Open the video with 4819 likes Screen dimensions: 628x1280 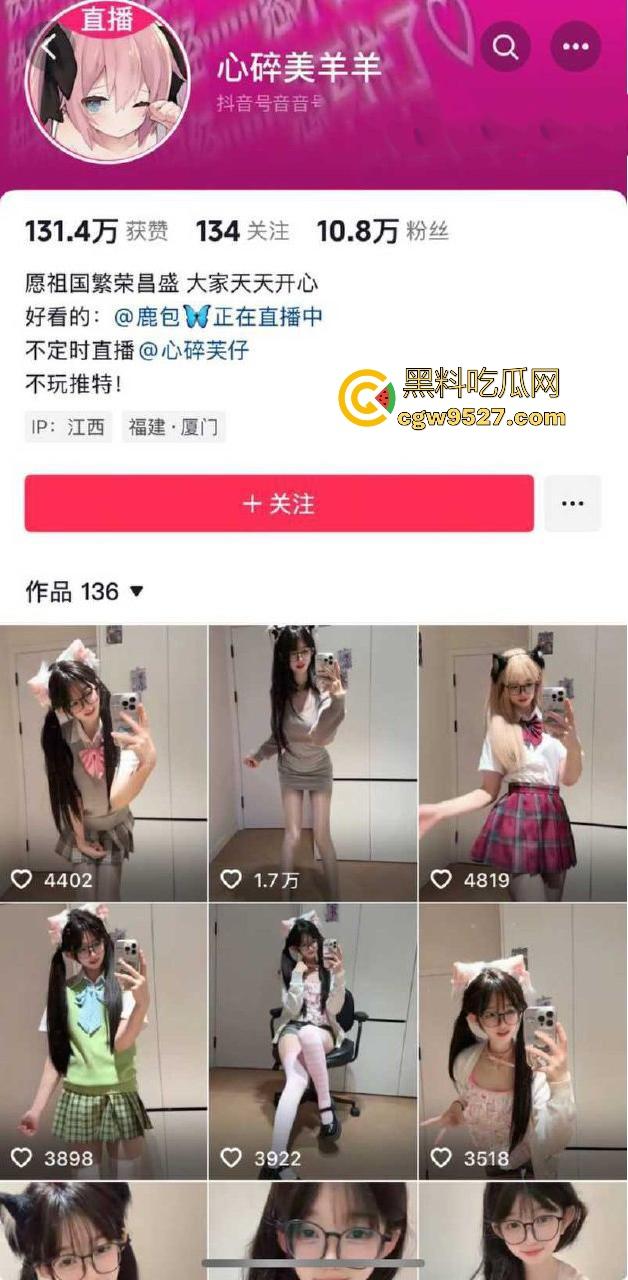tap(522, 763)
